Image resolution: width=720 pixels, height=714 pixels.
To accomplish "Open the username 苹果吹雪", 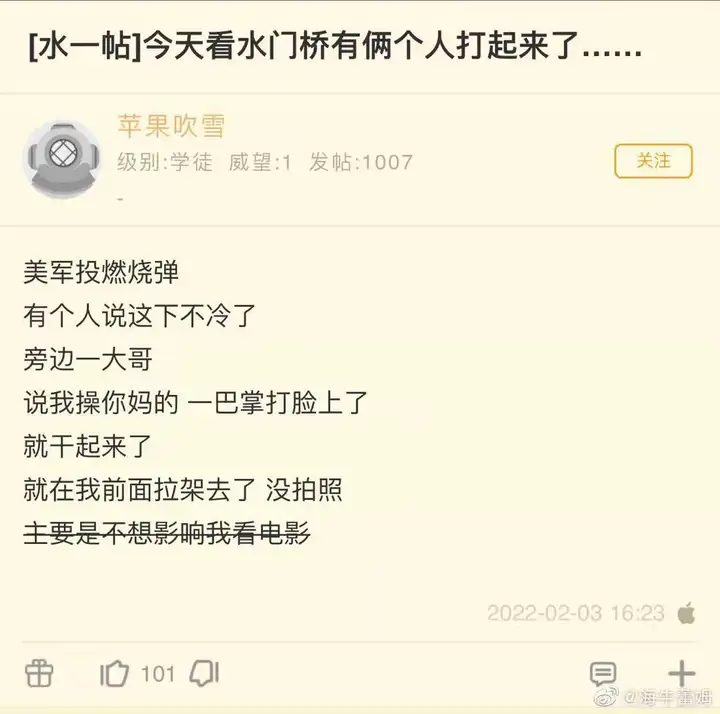I will pyautogui.click(x=170, y=126).
